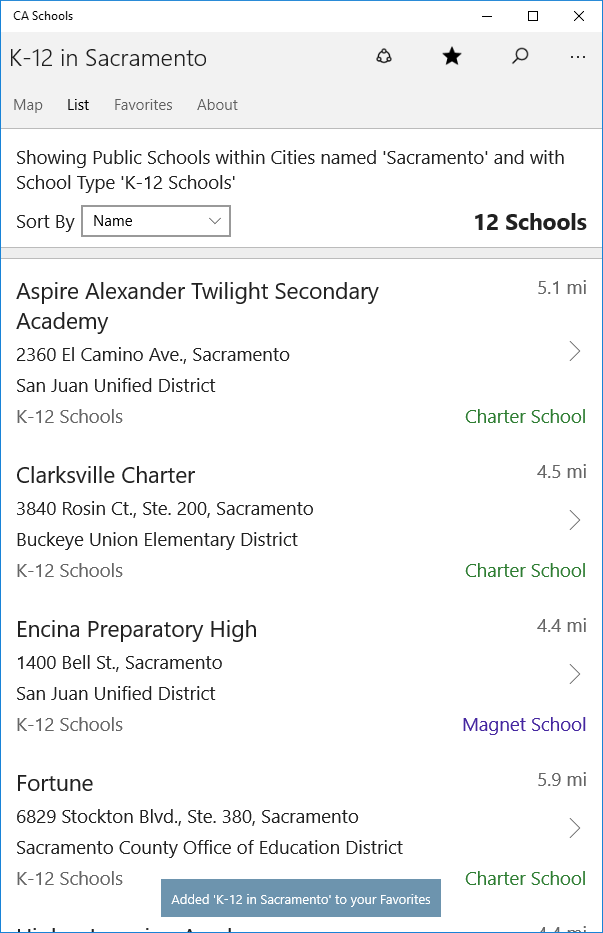Select the List tab
This screenshot has width=603, height=933.
click(78, 105)
